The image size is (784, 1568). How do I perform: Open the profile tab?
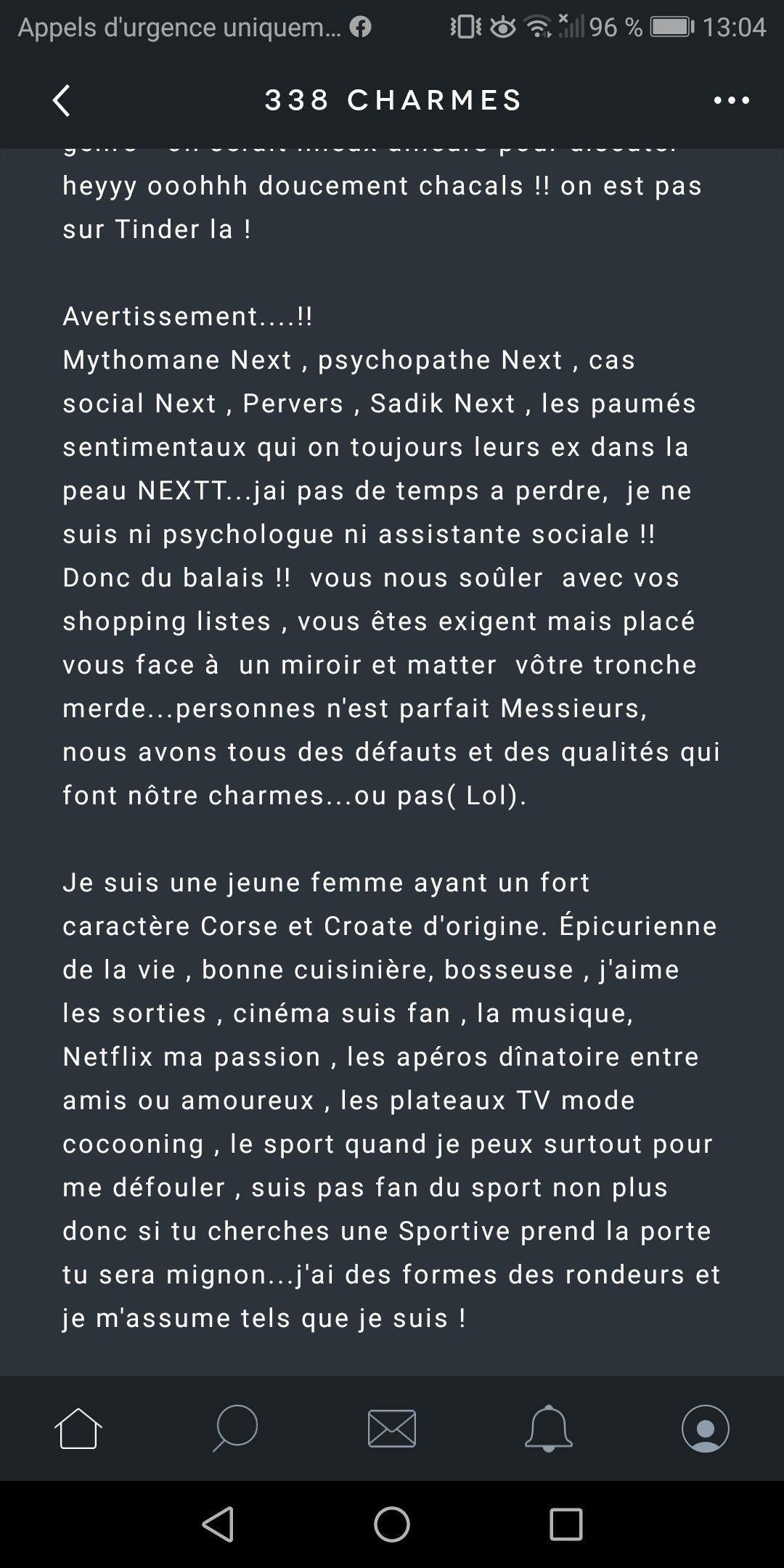(705, 1428)
